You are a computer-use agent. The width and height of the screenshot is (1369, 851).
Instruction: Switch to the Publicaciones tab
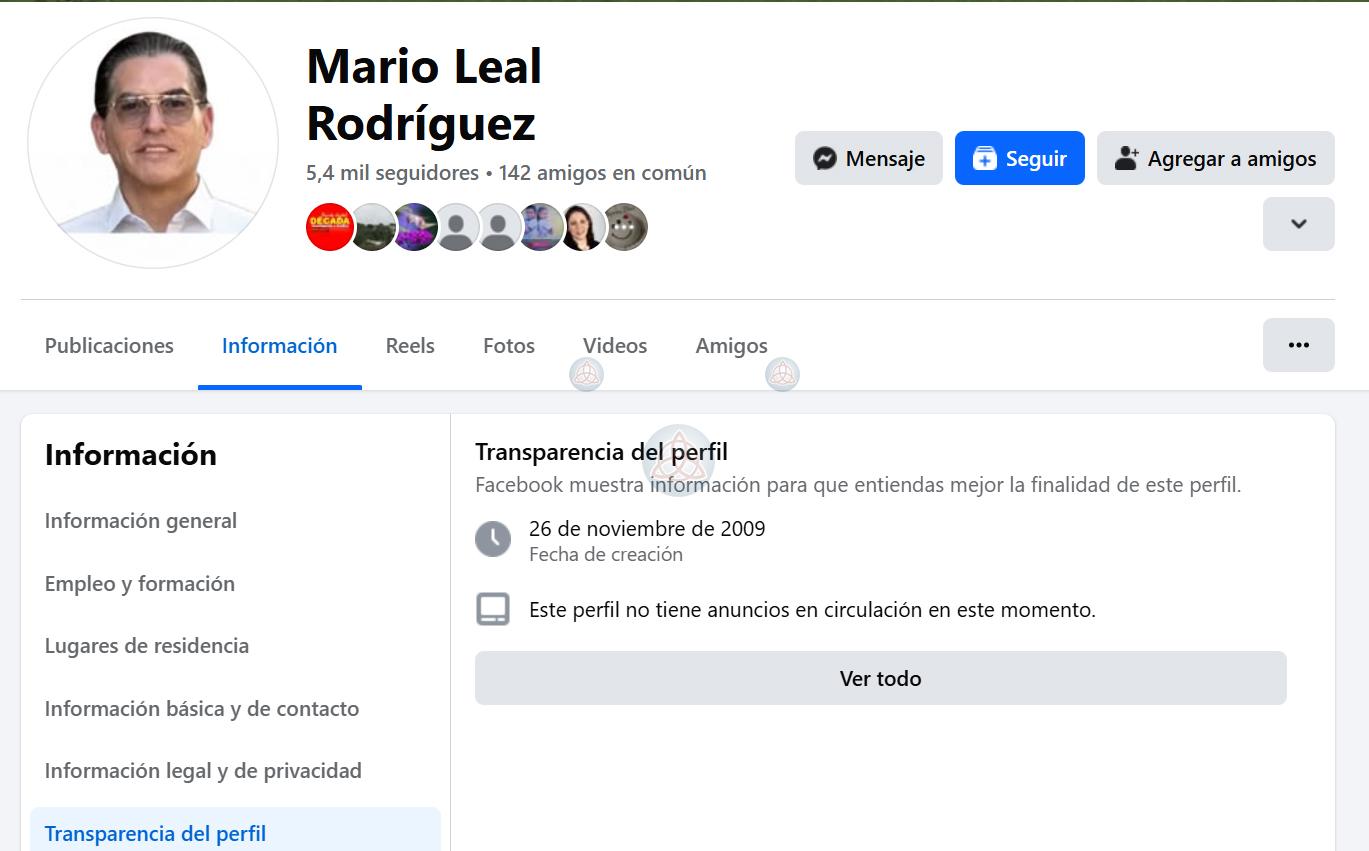tap(109, 346)
